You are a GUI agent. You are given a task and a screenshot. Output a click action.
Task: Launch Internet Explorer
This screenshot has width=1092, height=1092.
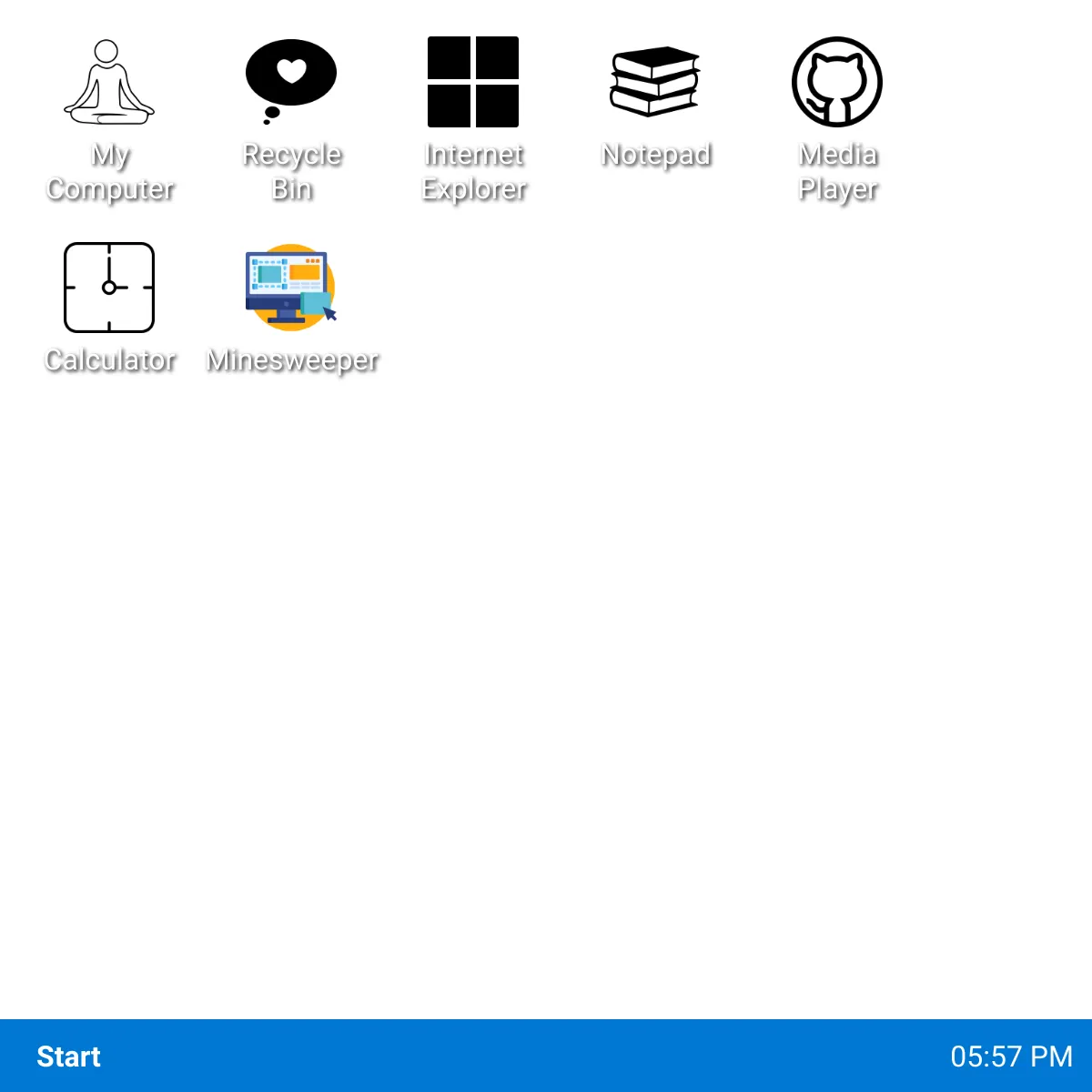(473, 84)
